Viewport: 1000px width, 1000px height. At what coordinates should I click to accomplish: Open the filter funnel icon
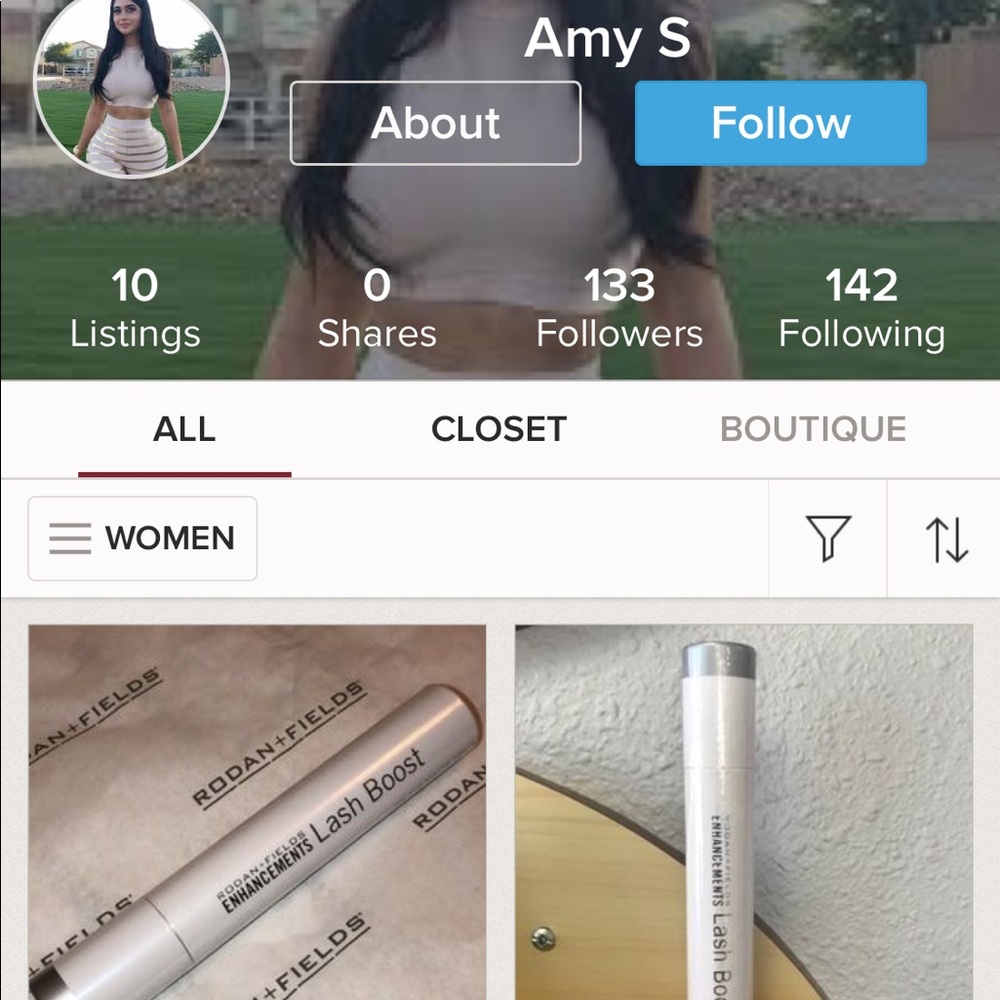[x=828, y=539]
